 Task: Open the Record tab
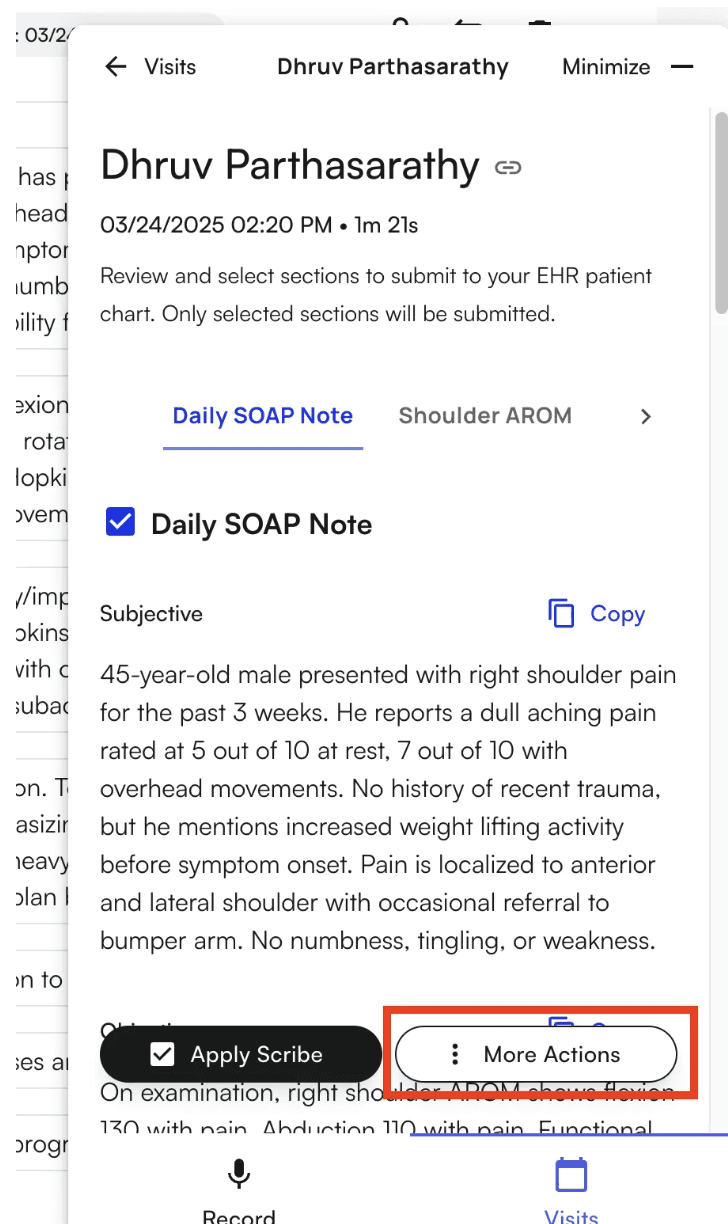coord(239,1190)
